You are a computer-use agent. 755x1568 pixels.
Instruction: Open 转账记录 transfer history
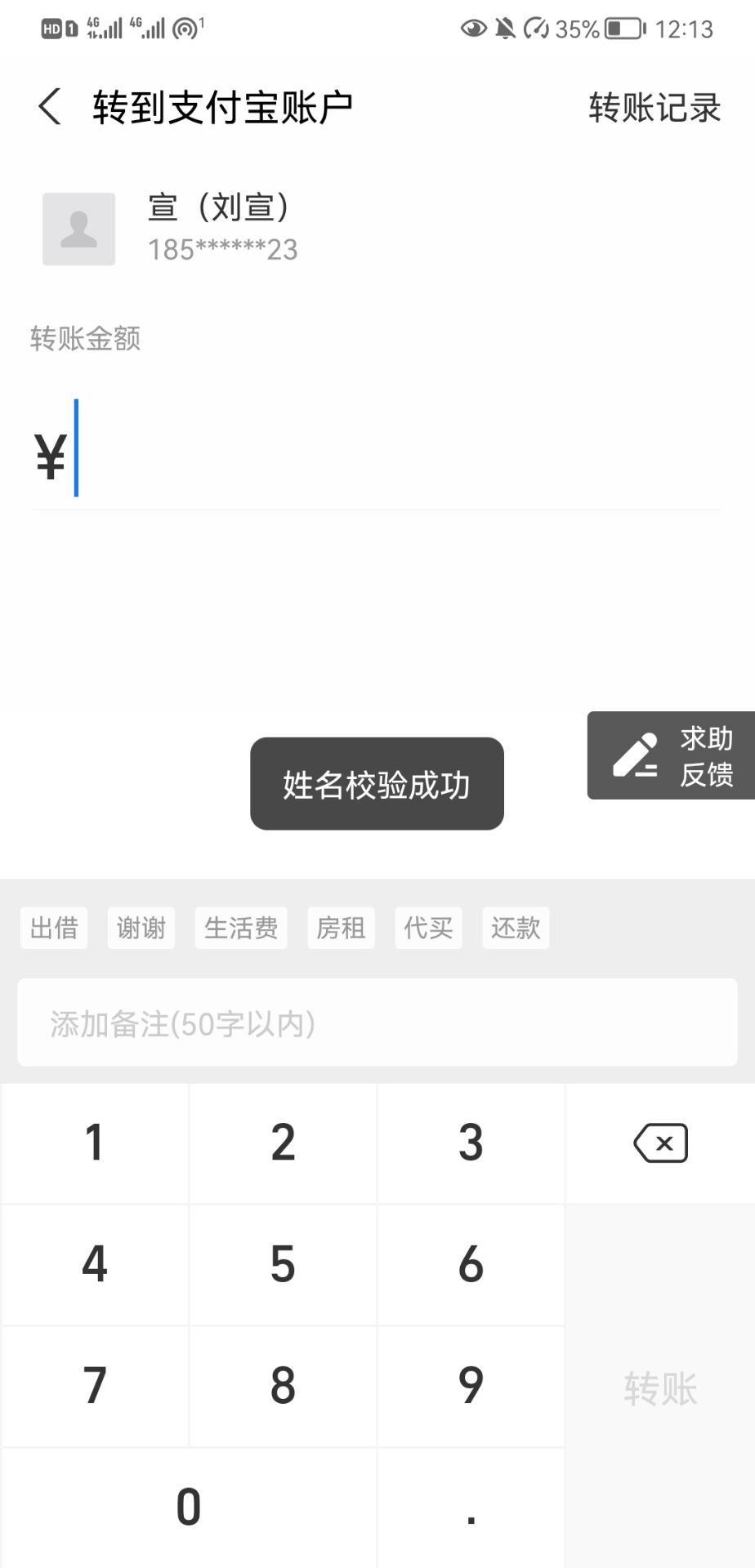[654, 108]
